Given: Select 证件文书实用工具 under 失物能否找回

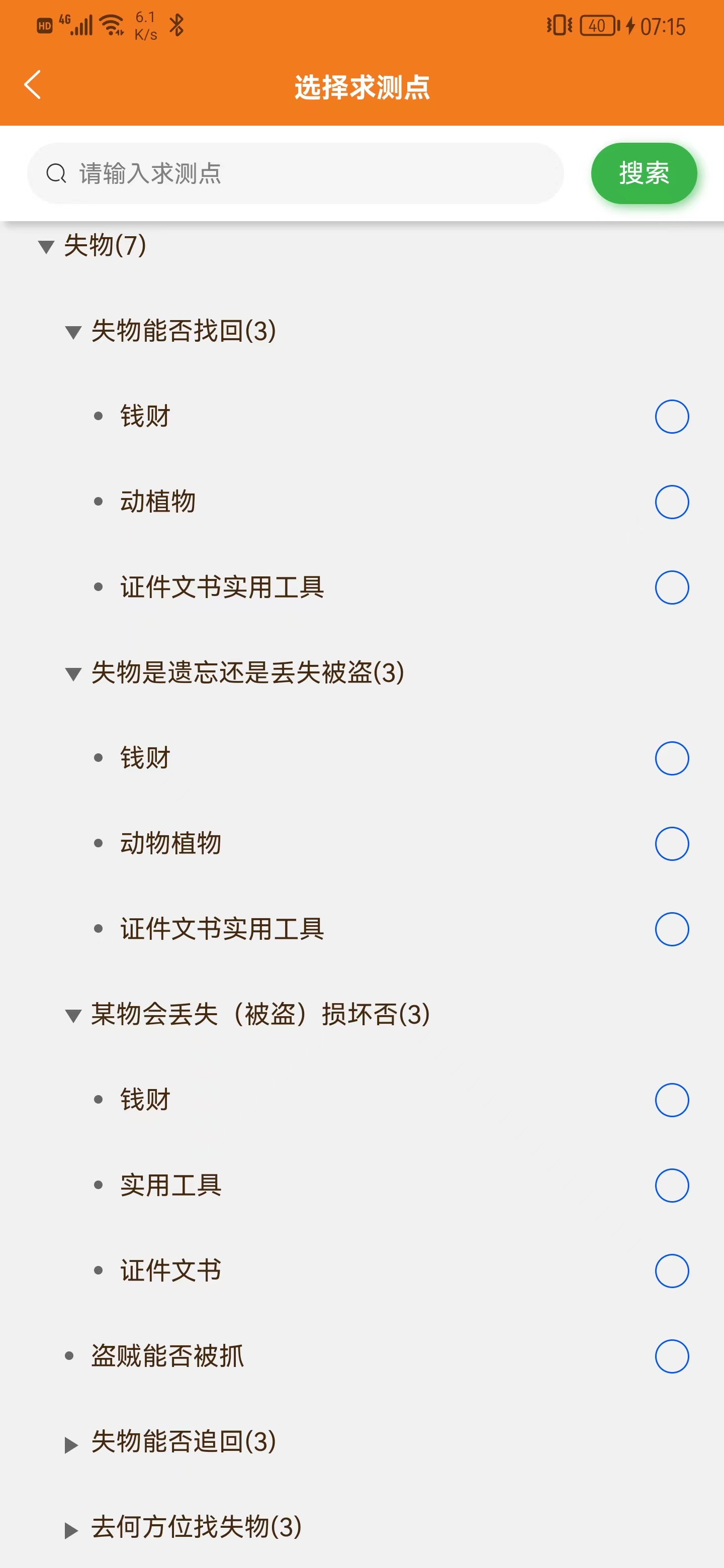Looking at the screenshot, I should [671, 587].
